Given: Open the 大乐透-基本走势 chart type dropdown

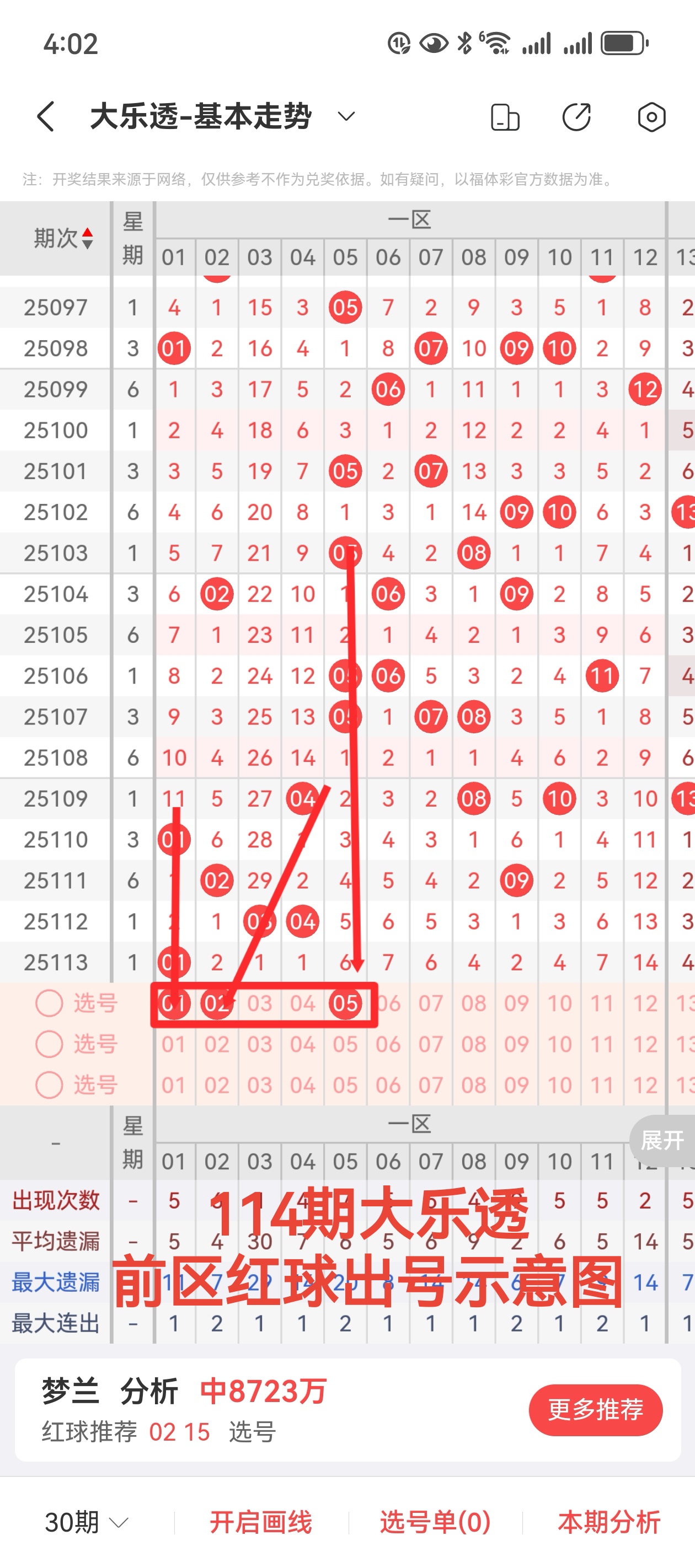Looking at the screenshot, I should pos(346,116).
